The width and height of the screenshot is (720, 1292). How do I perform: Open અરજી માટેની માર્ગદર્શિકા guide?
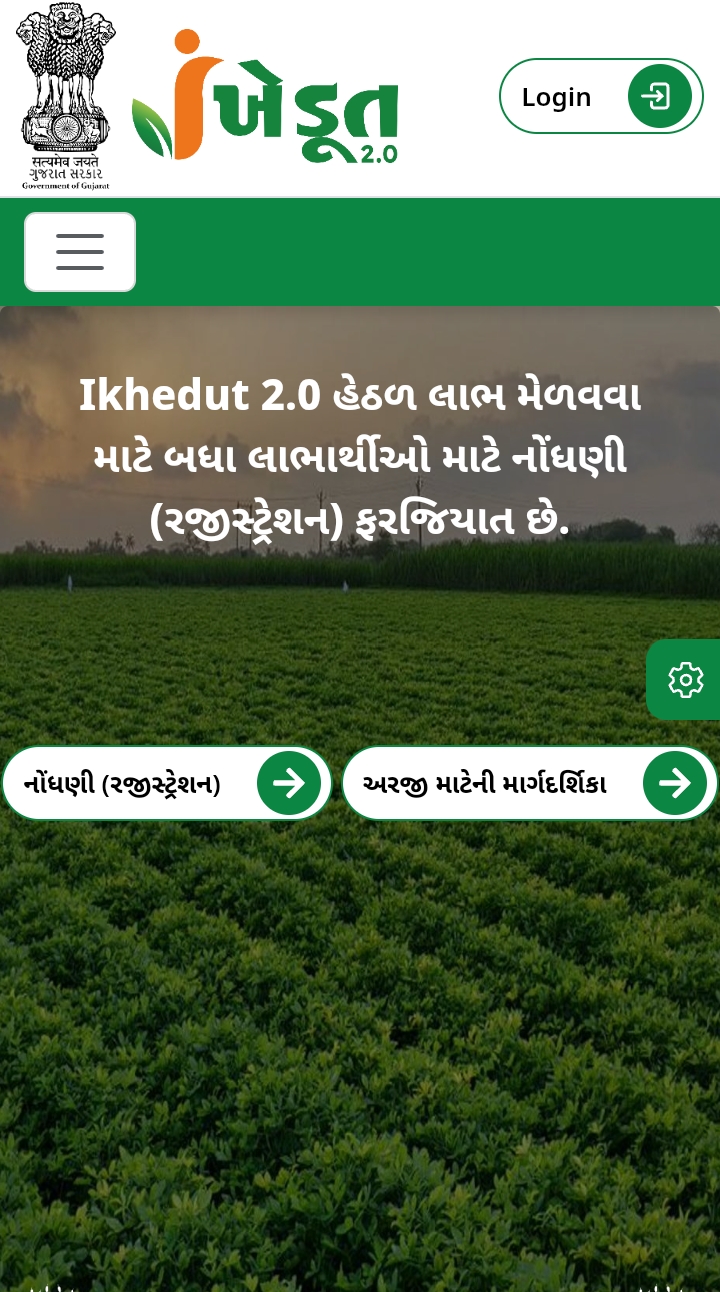529,783
